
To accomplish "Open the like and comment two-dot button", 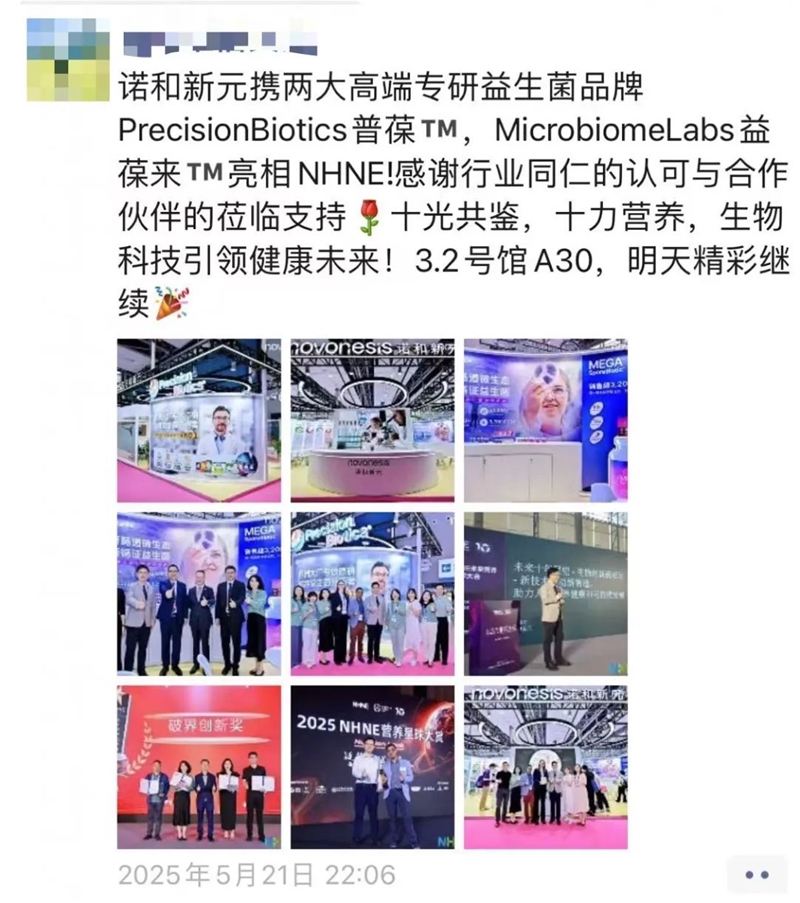I will [757, 875].
